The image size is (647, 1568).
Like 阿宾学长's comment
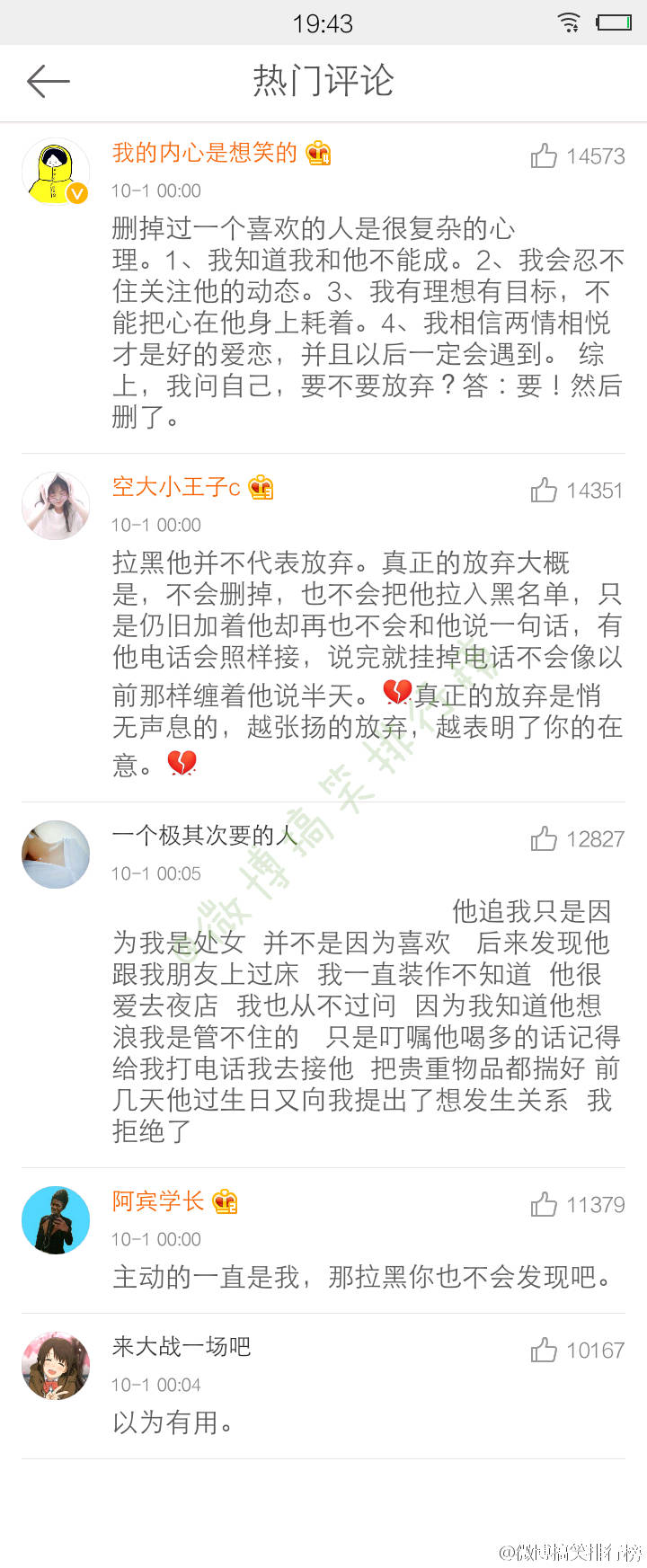(x=544, y=1204)
